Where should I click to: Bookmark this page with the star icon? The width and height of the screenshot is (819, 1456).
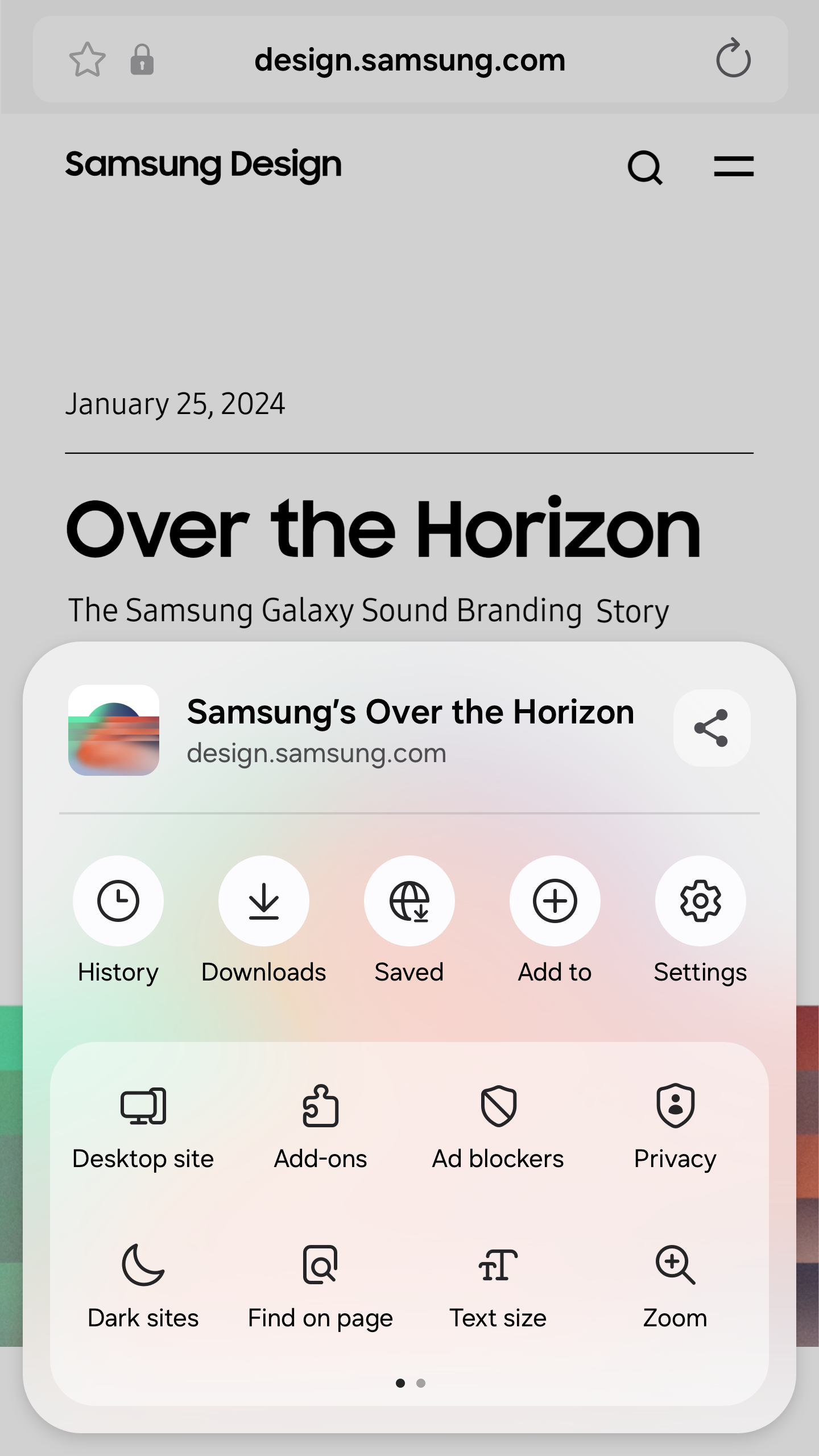(x=87, y=60)
